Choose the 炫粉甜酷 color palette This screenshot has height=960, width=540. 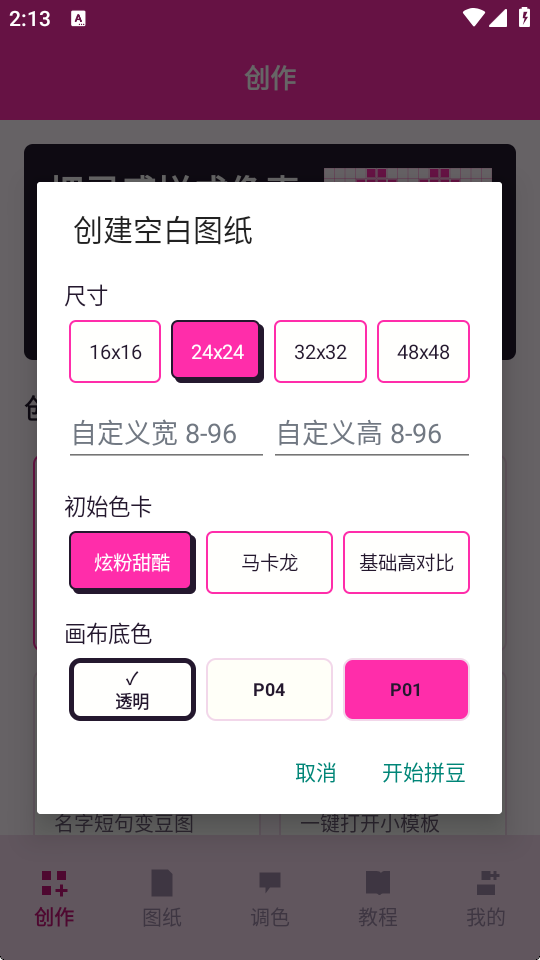[x=132, y=562]
